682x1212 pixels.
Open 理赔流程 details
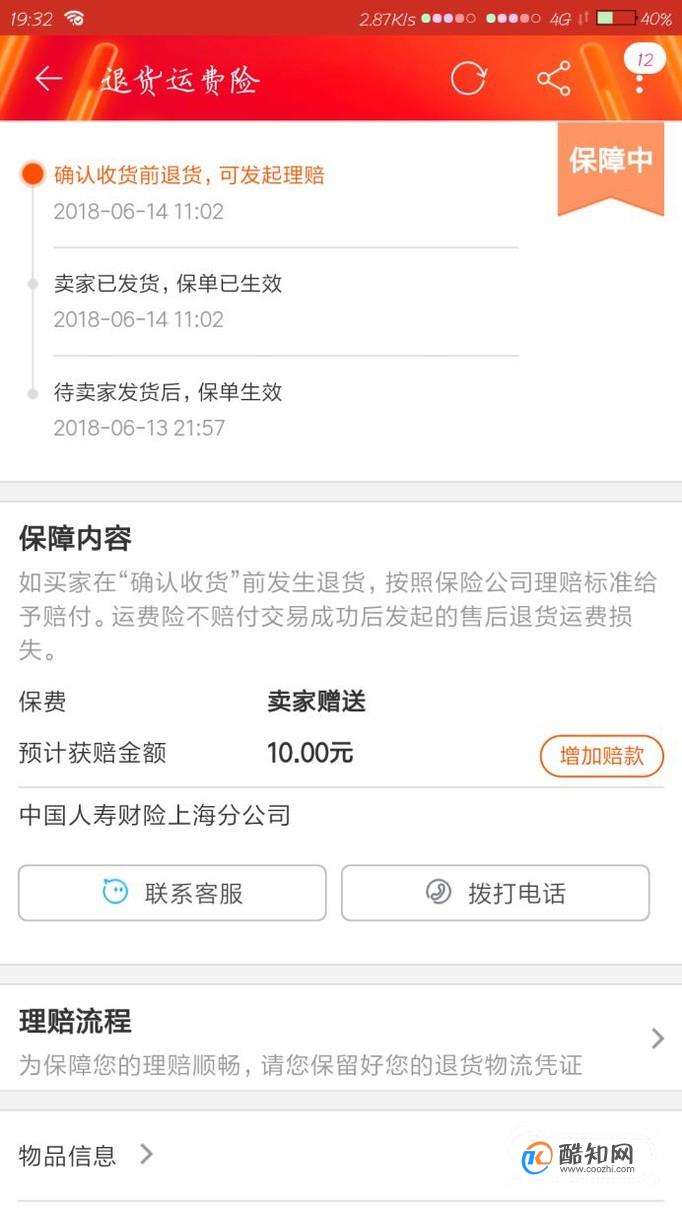[341, 1040]
